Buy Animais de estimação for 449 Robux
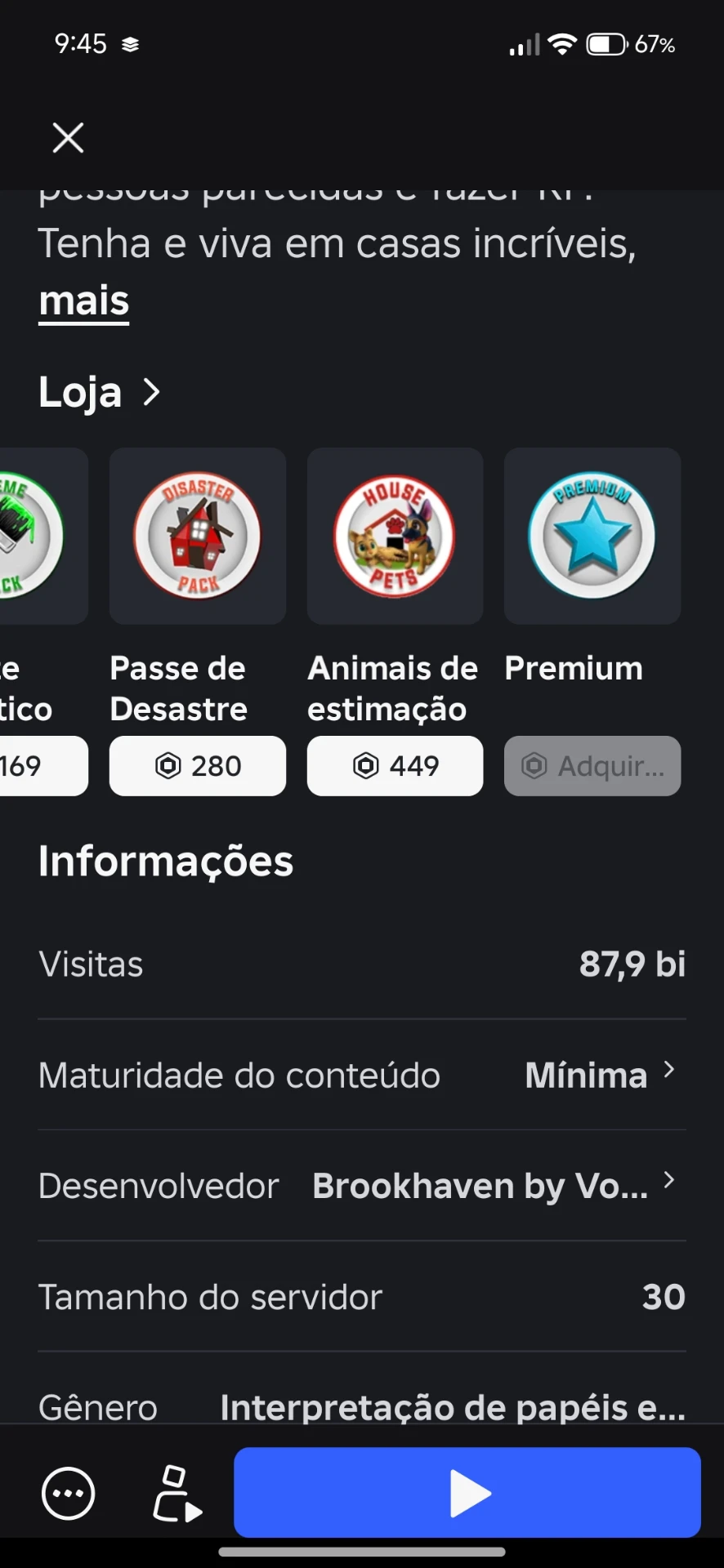This screenshot has height=1568, width=724. click(395, 766)
